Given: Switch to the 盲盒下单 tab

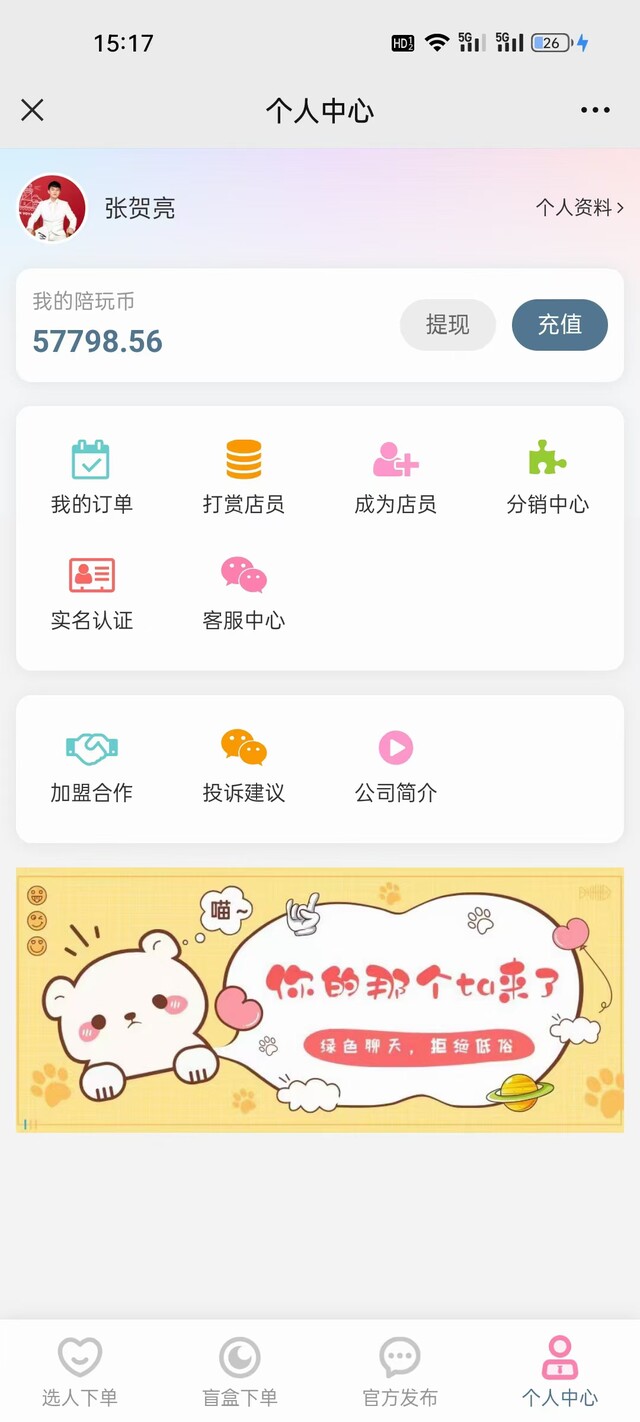Looking at the screenshot, I should coord(240,1371).
